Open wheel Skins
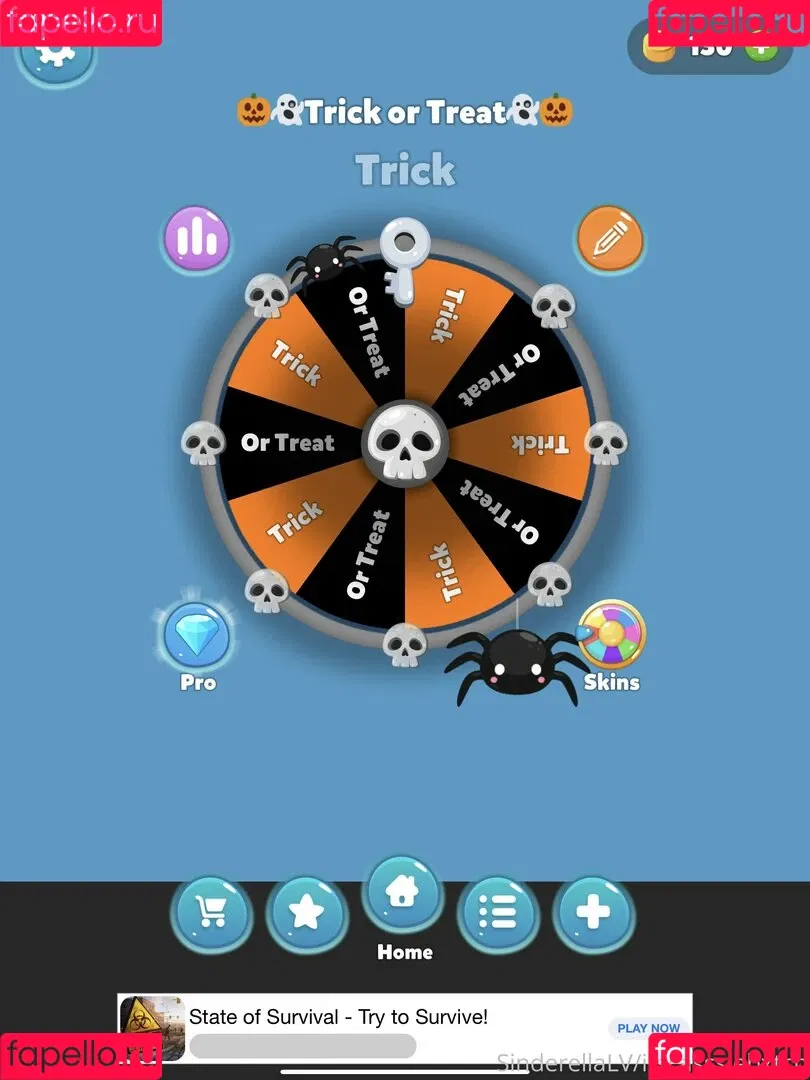 612,635
